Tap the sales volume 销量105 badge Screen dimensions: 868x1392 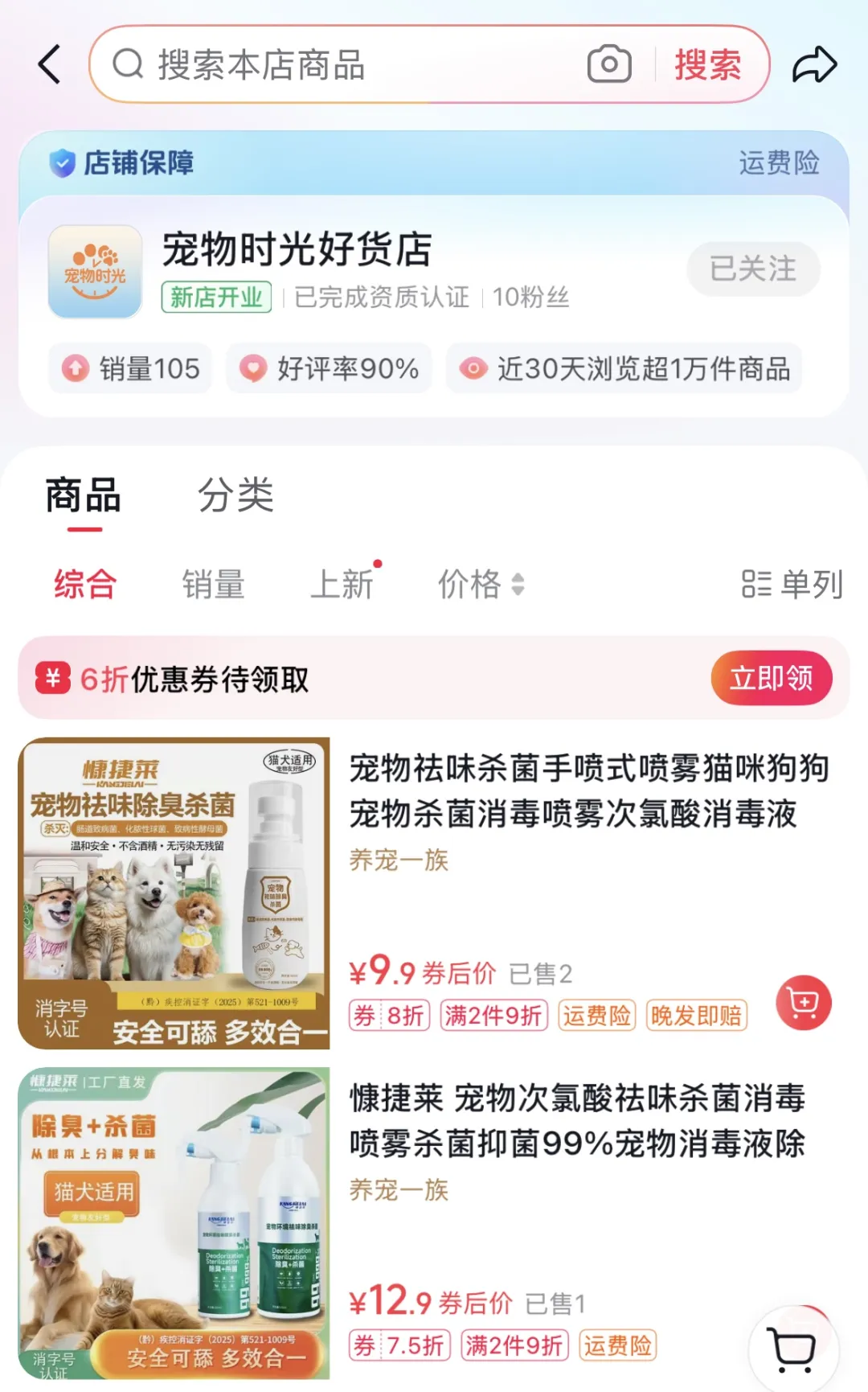131,368
